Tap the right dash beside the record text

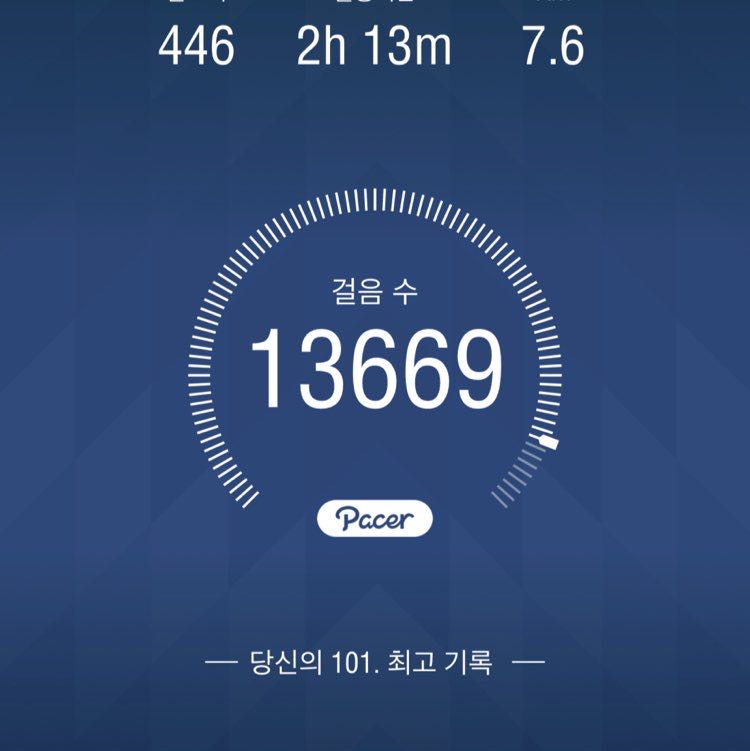[530, 659]
